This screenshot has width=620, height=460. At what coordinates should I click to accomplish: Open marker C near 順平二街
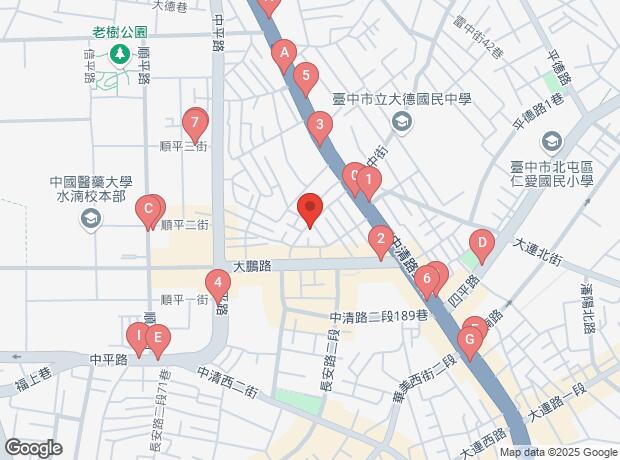[148, 210]
